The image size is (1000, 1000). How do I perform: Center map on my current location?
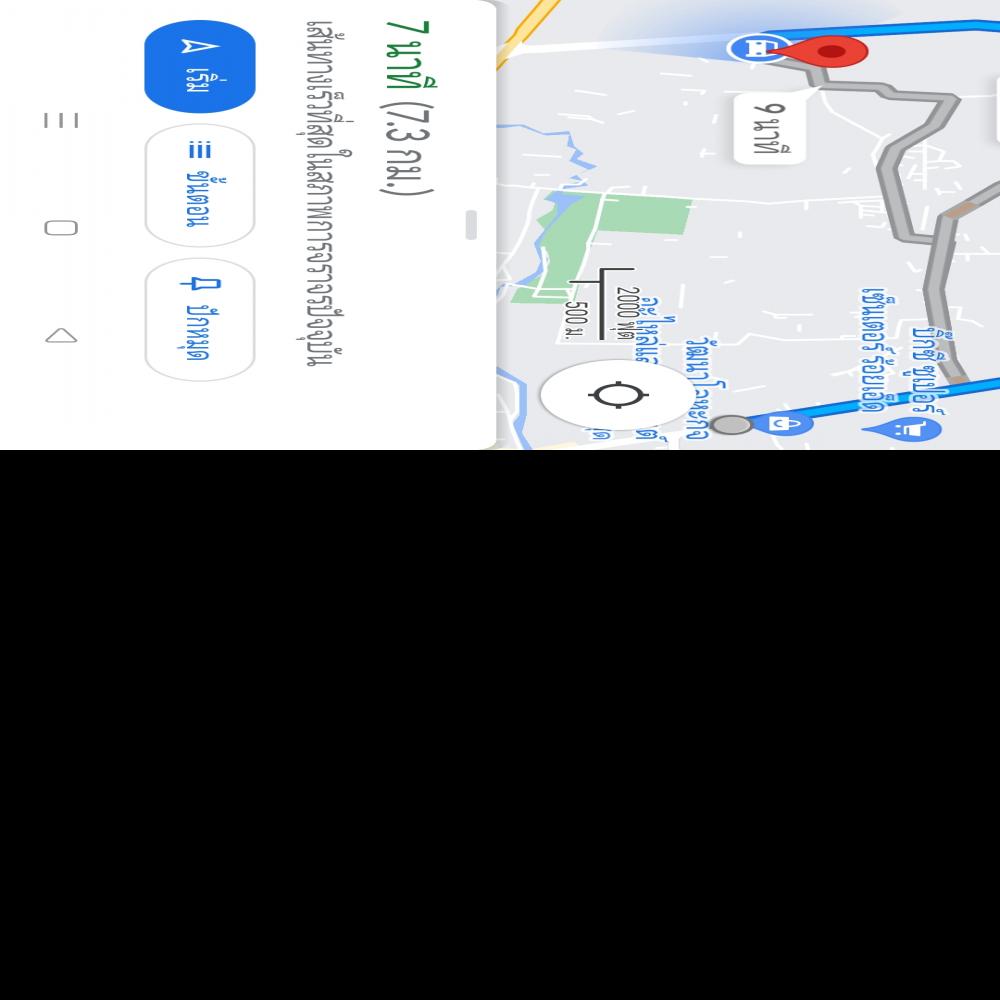pos(618,395)
